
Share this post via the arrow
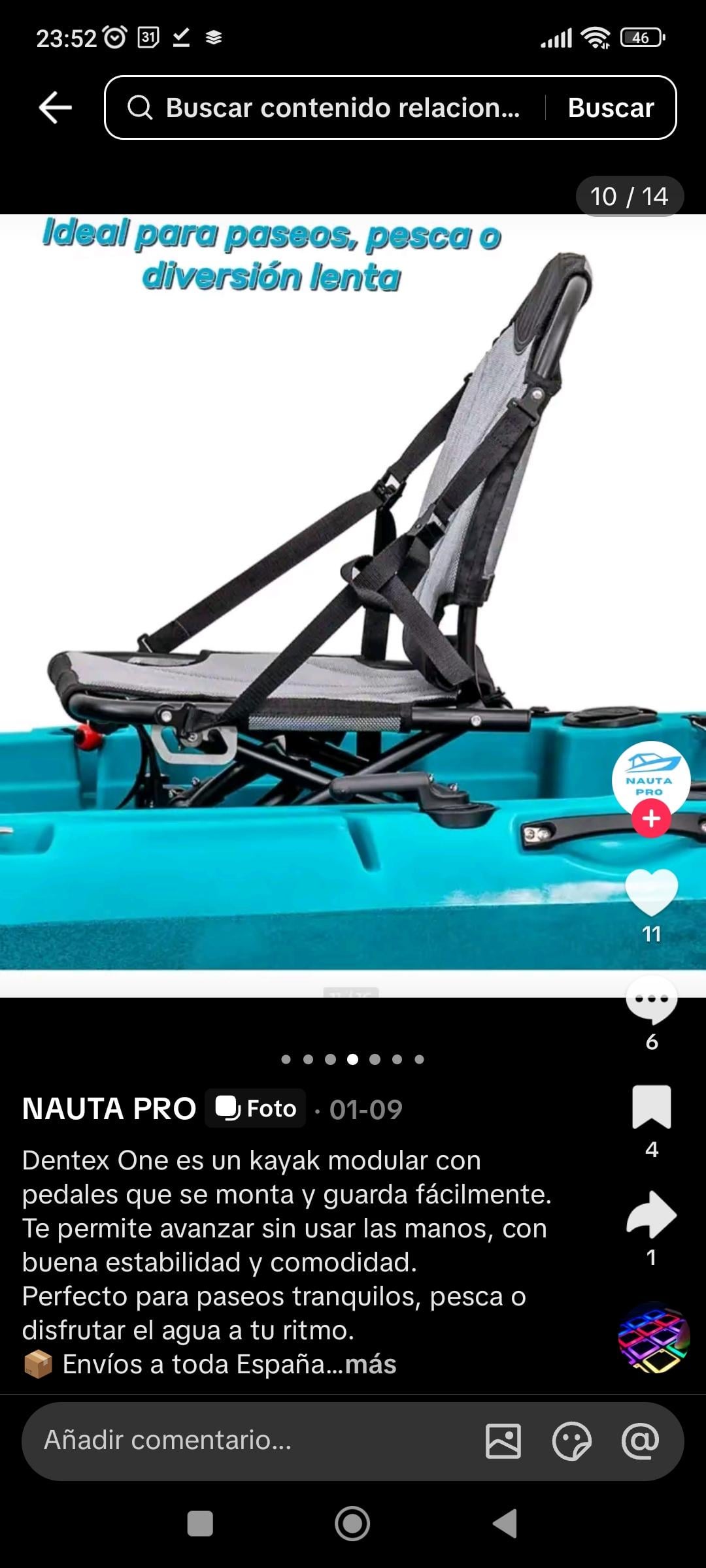pyautogui.click(x=651, y=1214)
